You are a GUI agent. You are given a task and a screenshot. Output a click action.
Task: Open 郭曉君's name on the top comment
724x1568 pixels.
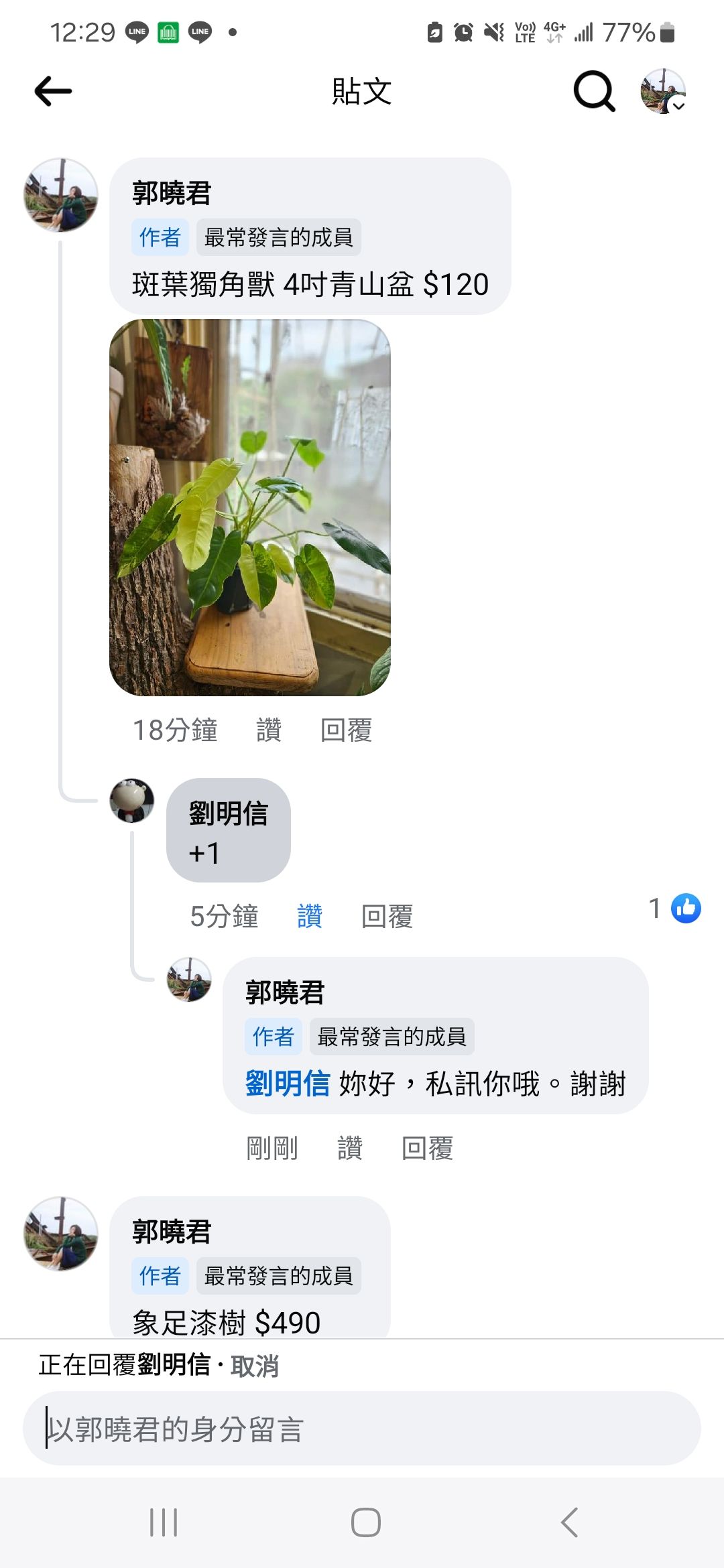pyautogui.click(x=172, y=194)
